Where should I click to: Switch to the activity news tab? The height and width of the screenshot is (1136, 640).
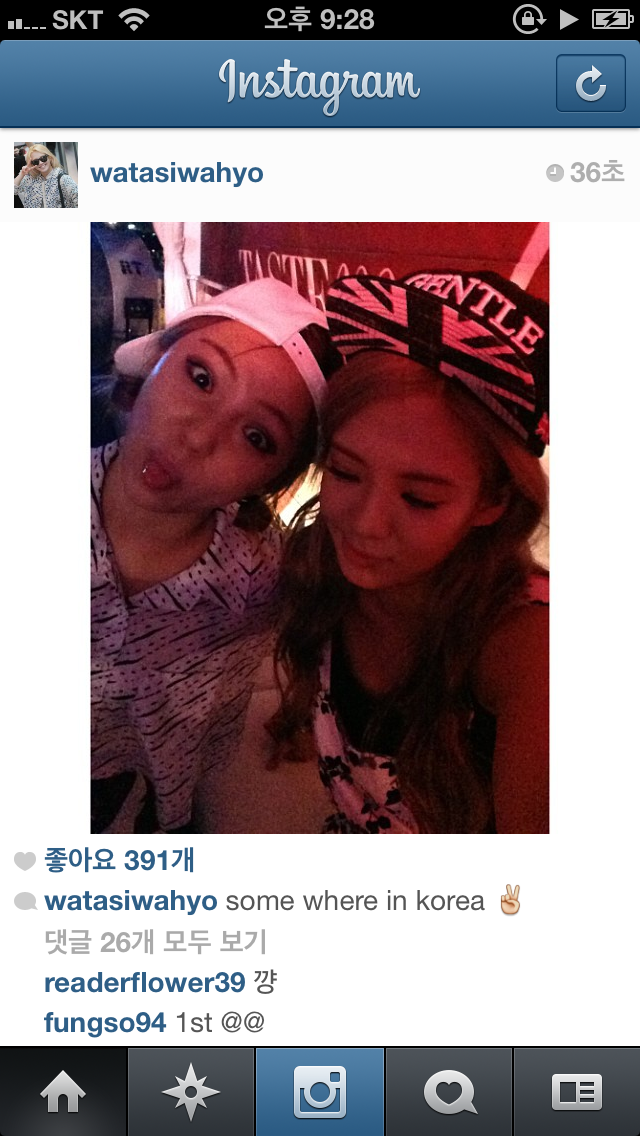tap(448, 1092)
